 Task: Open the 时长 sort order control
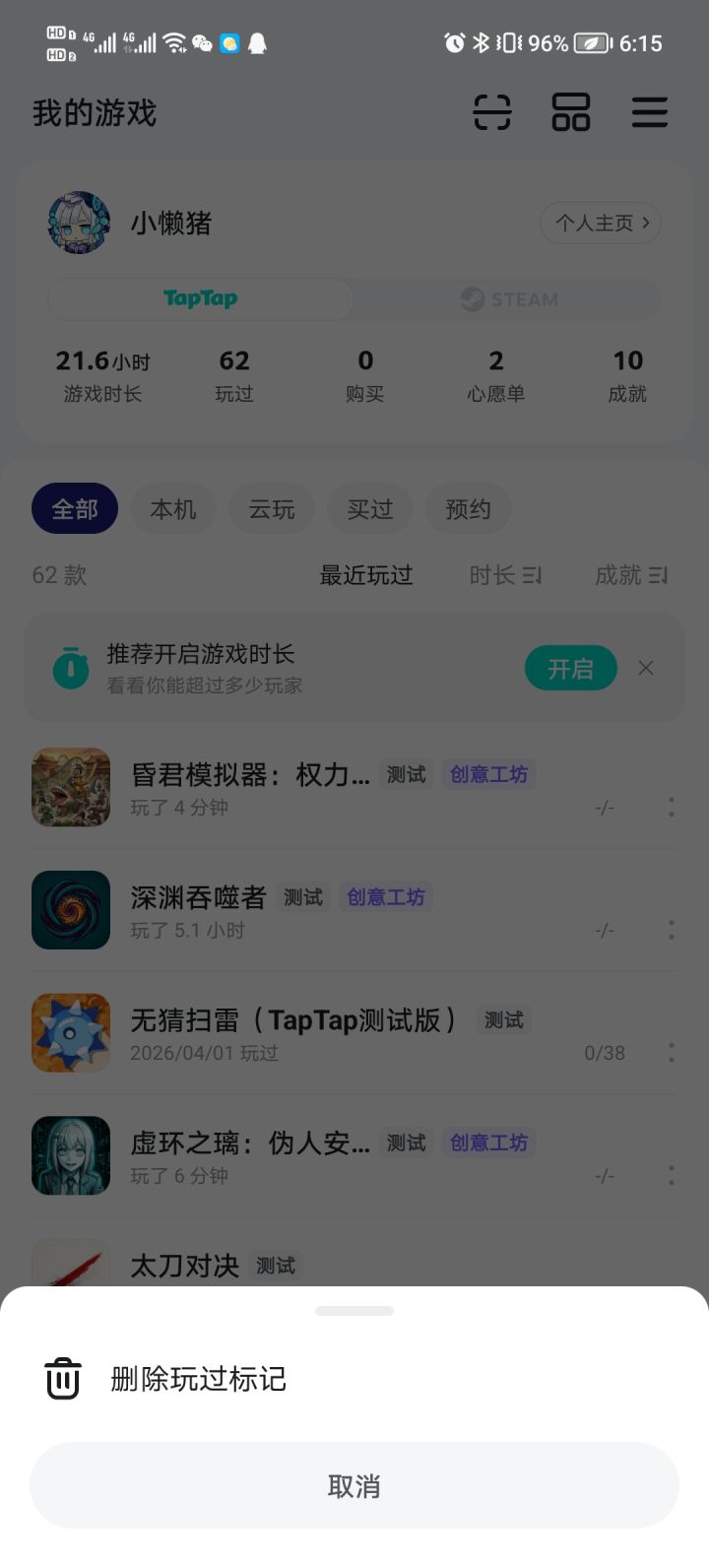pos(504,575)
